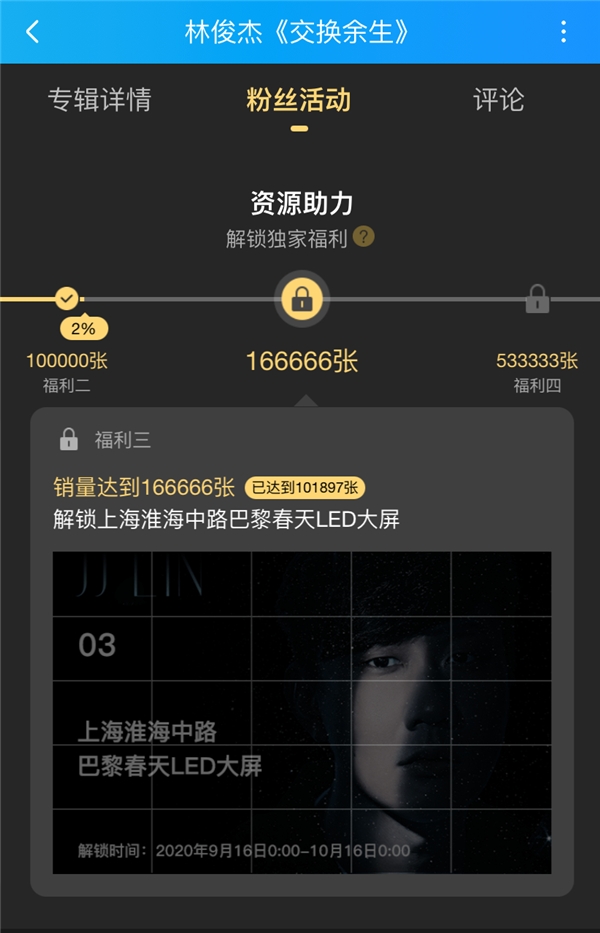
Task: Switch to the 专辑详情 tab
Action: (99, 100)
